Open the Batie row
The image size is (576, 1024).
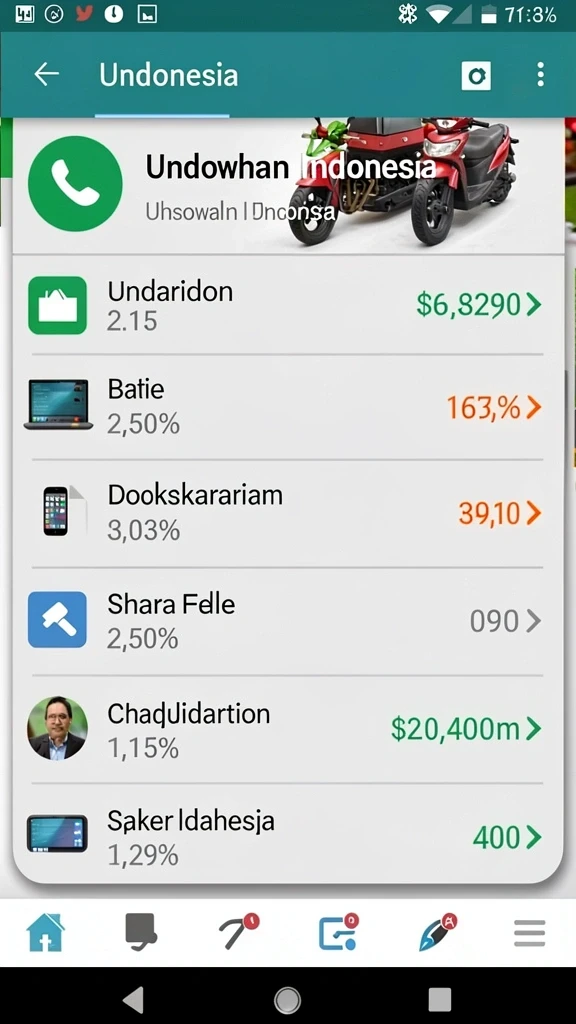click(287, 408)
